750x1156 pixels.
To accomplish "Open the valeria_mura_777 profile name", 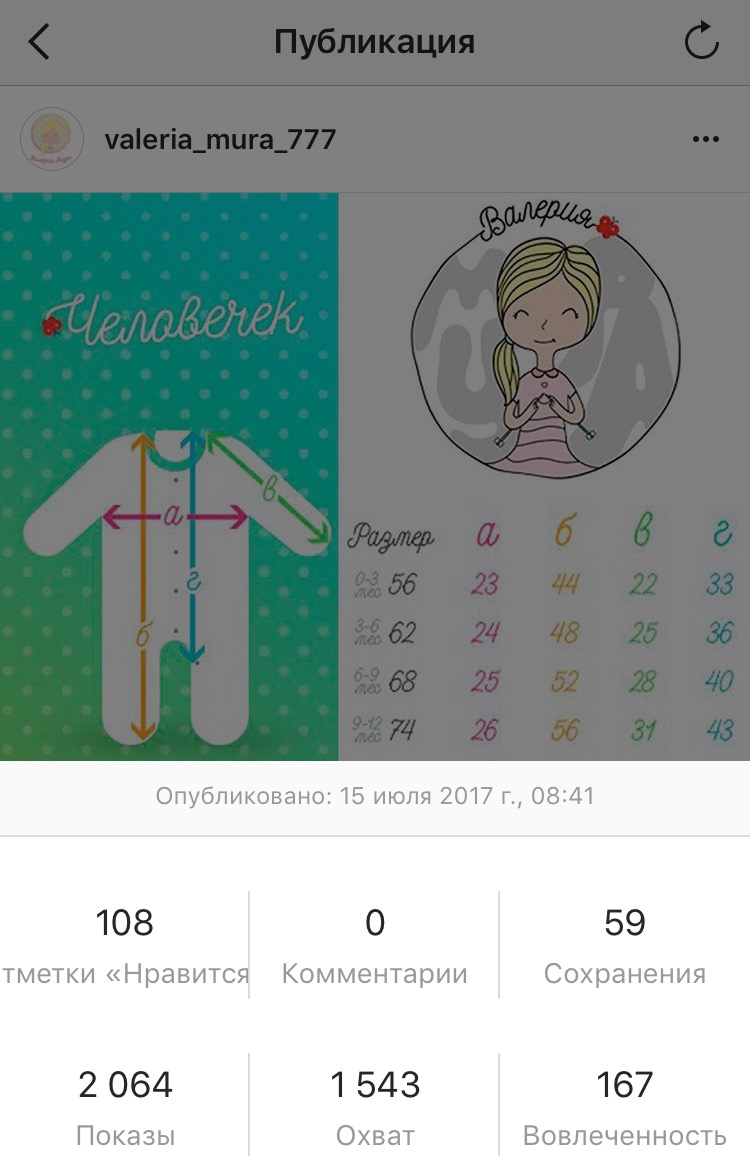I will pyautogui.click(x=220, y=139).
